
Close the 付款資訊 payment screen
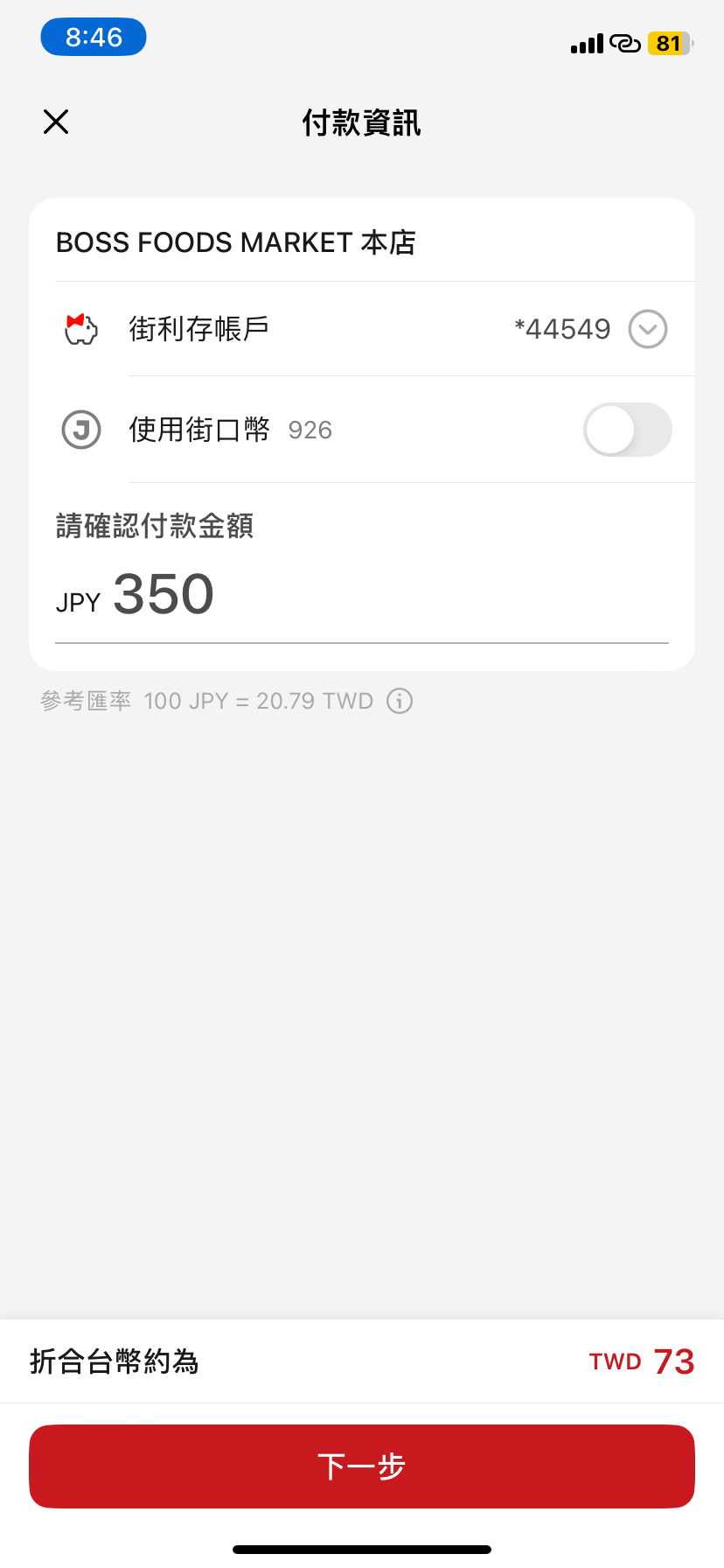[56, 122]
